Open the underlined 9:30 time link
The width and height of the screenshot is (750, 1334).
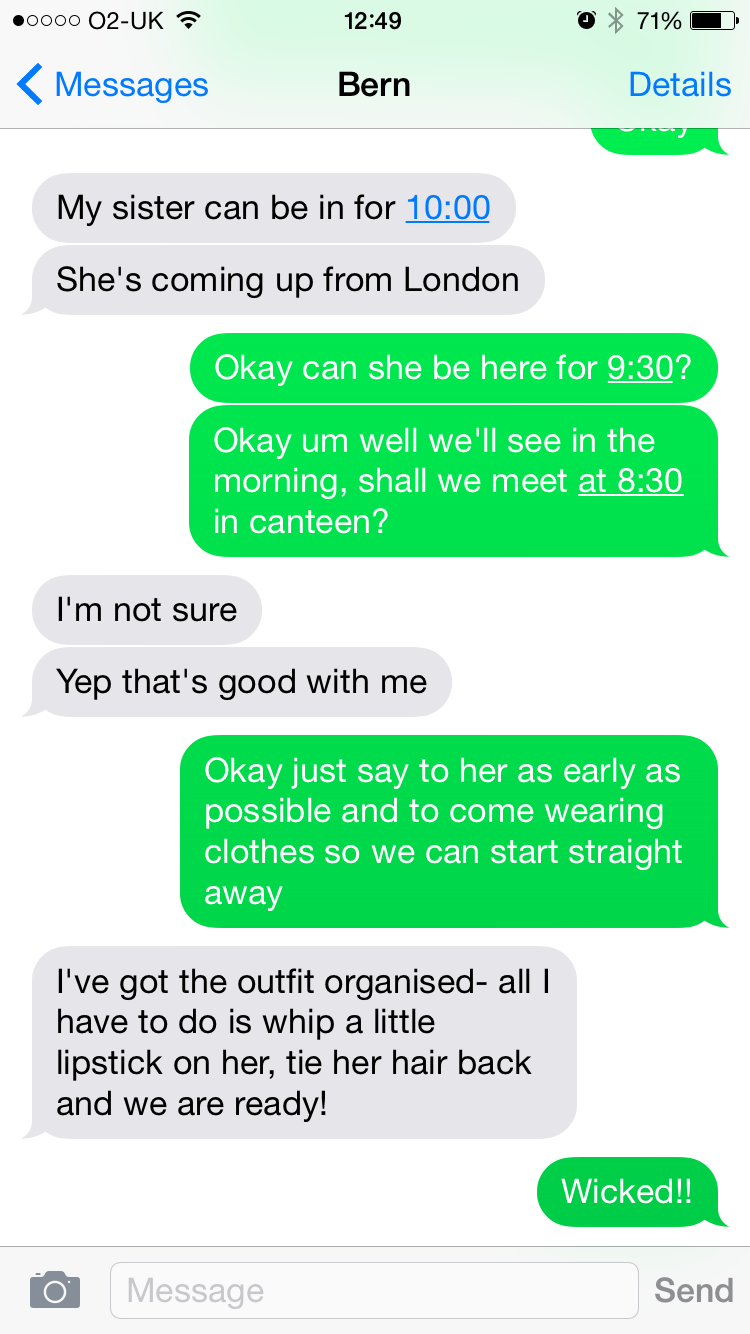point(640,367)
